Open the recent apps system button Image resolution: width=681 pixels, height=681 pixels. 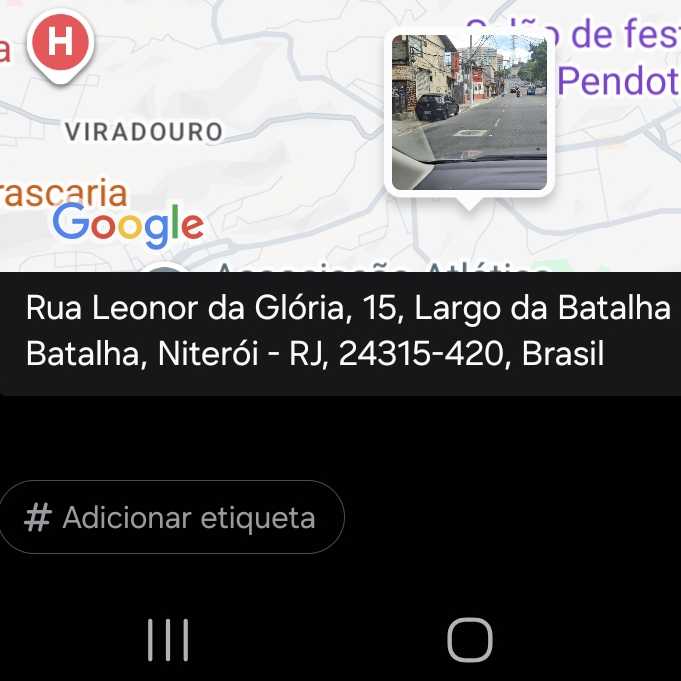[168, 639]
